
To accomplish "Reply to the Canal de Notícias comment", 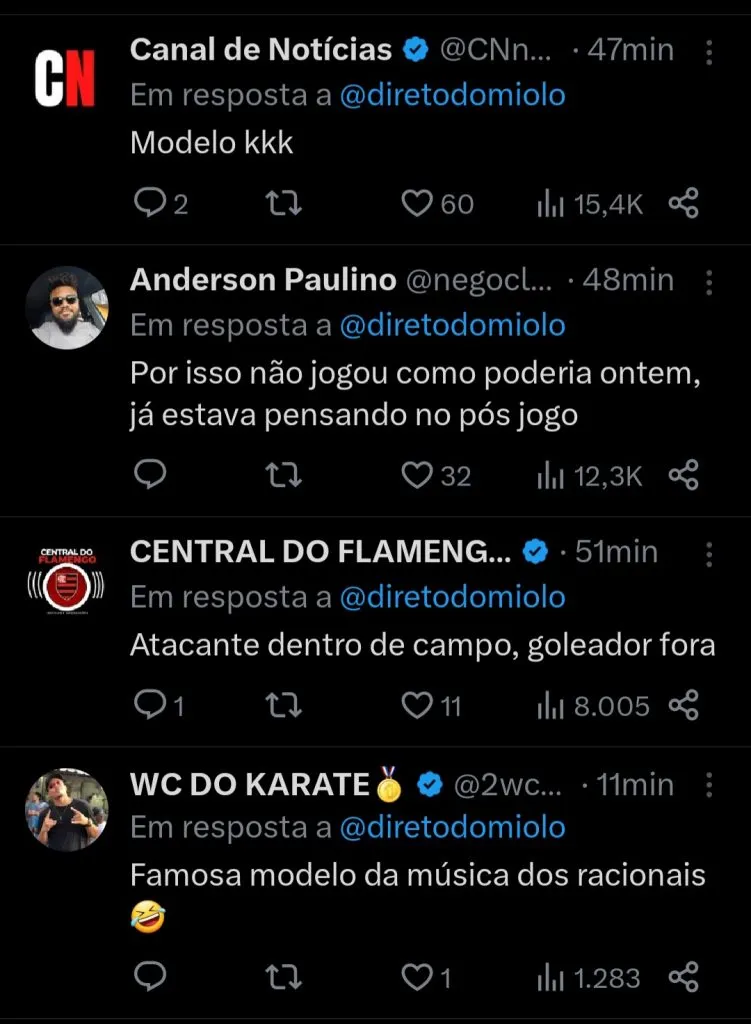I will coord(149,204).
